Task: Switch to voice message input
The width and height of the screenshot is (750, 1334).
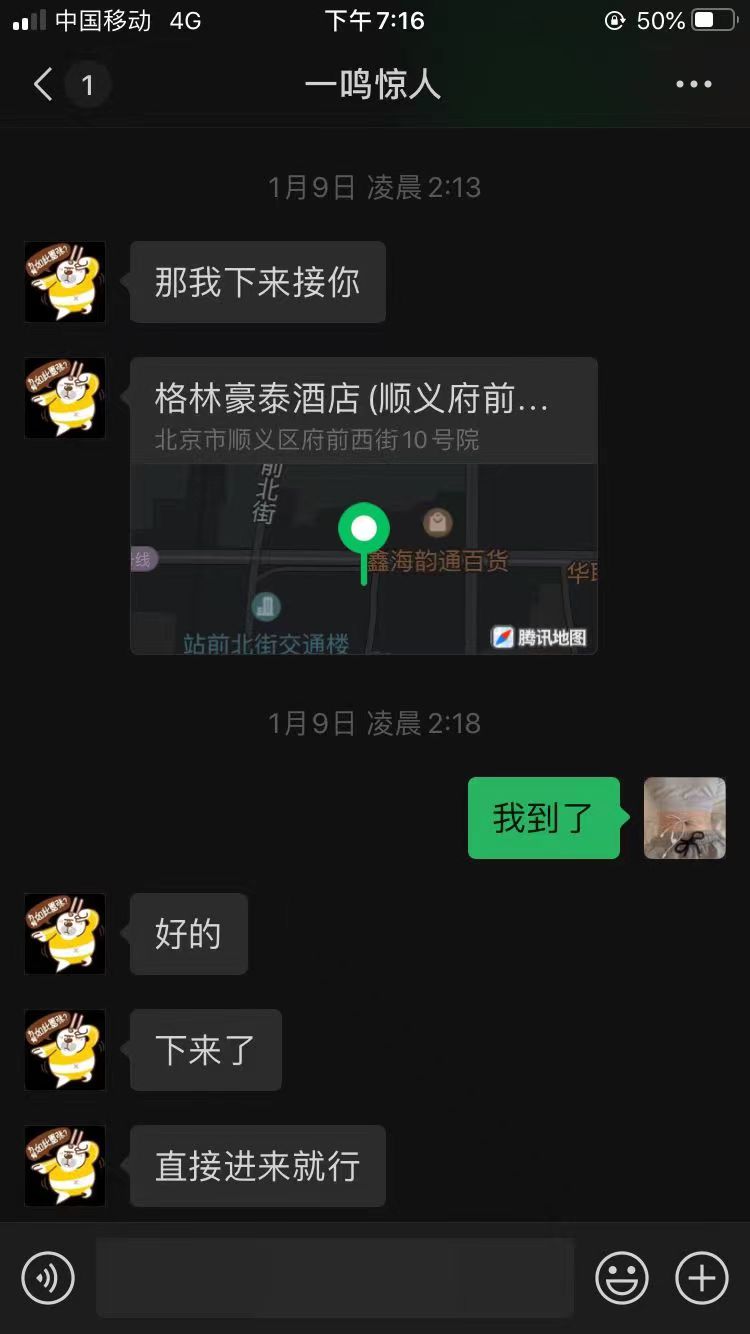Action: (x=48, y=1277)
